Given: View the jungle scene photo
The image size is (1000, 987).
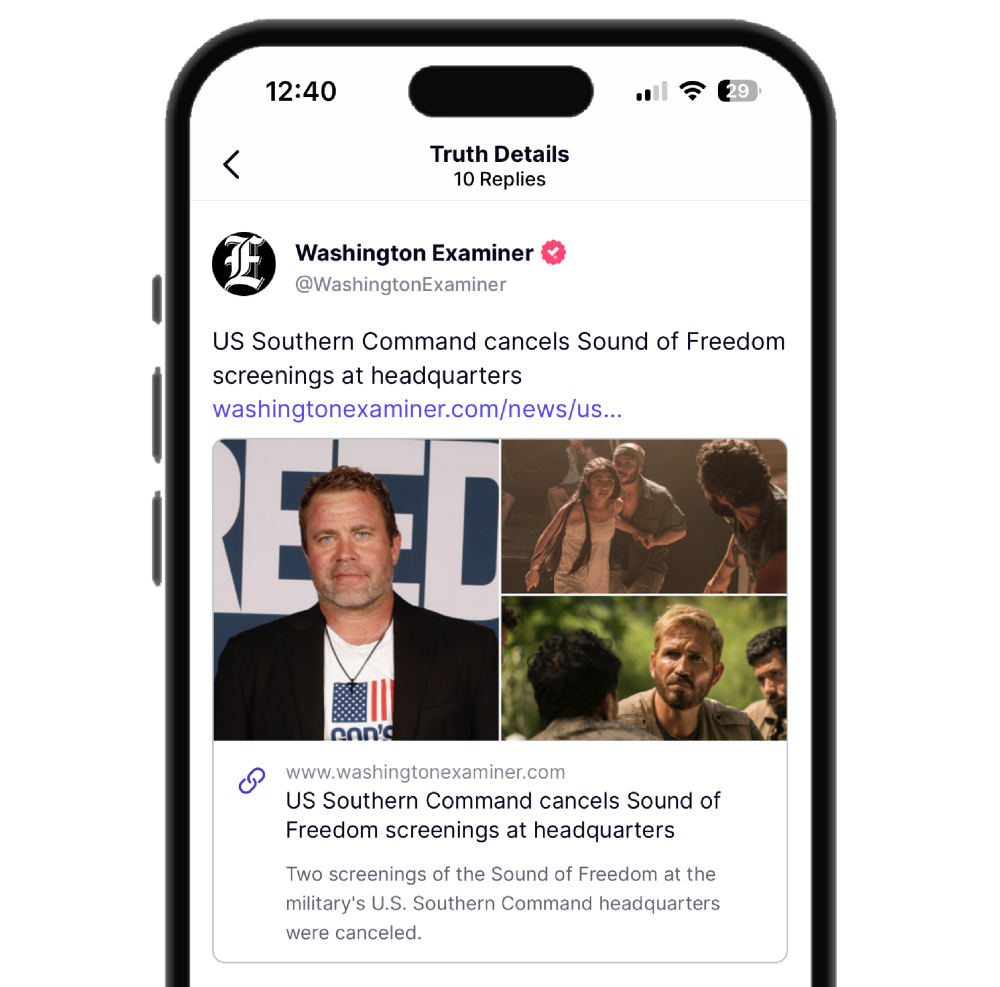Looking at the screenshot, I should point(643,668).
